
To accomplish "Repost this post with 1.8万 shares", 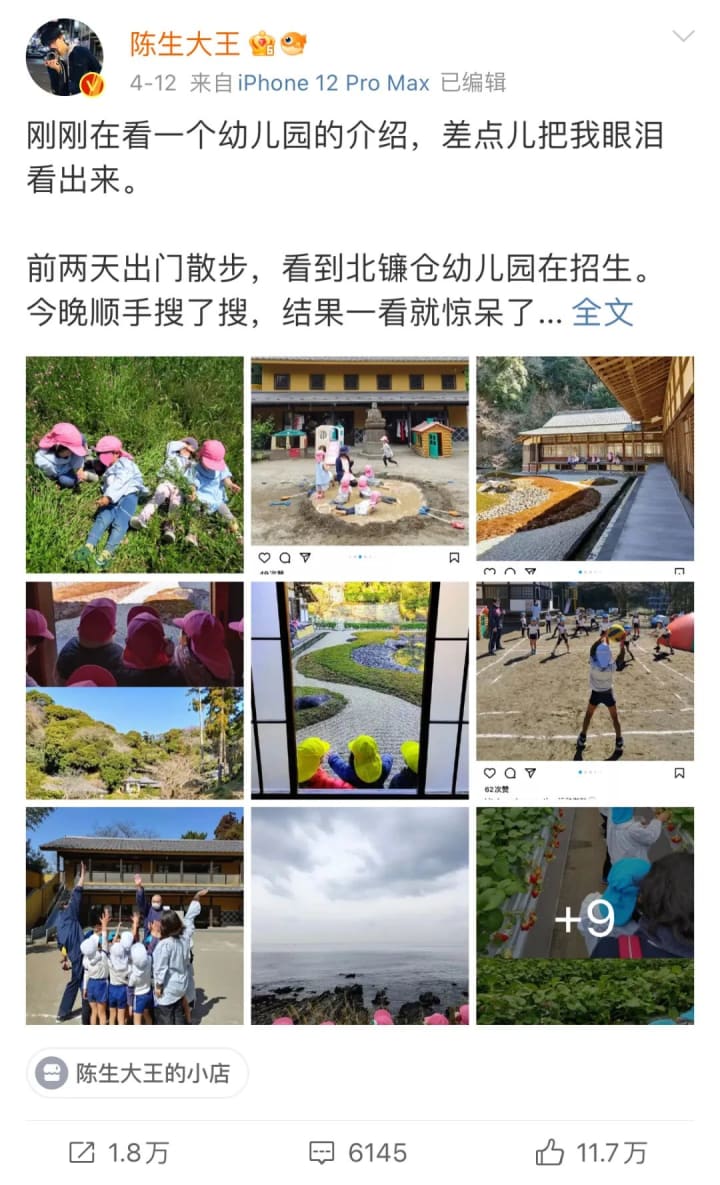I will 119,1153.
